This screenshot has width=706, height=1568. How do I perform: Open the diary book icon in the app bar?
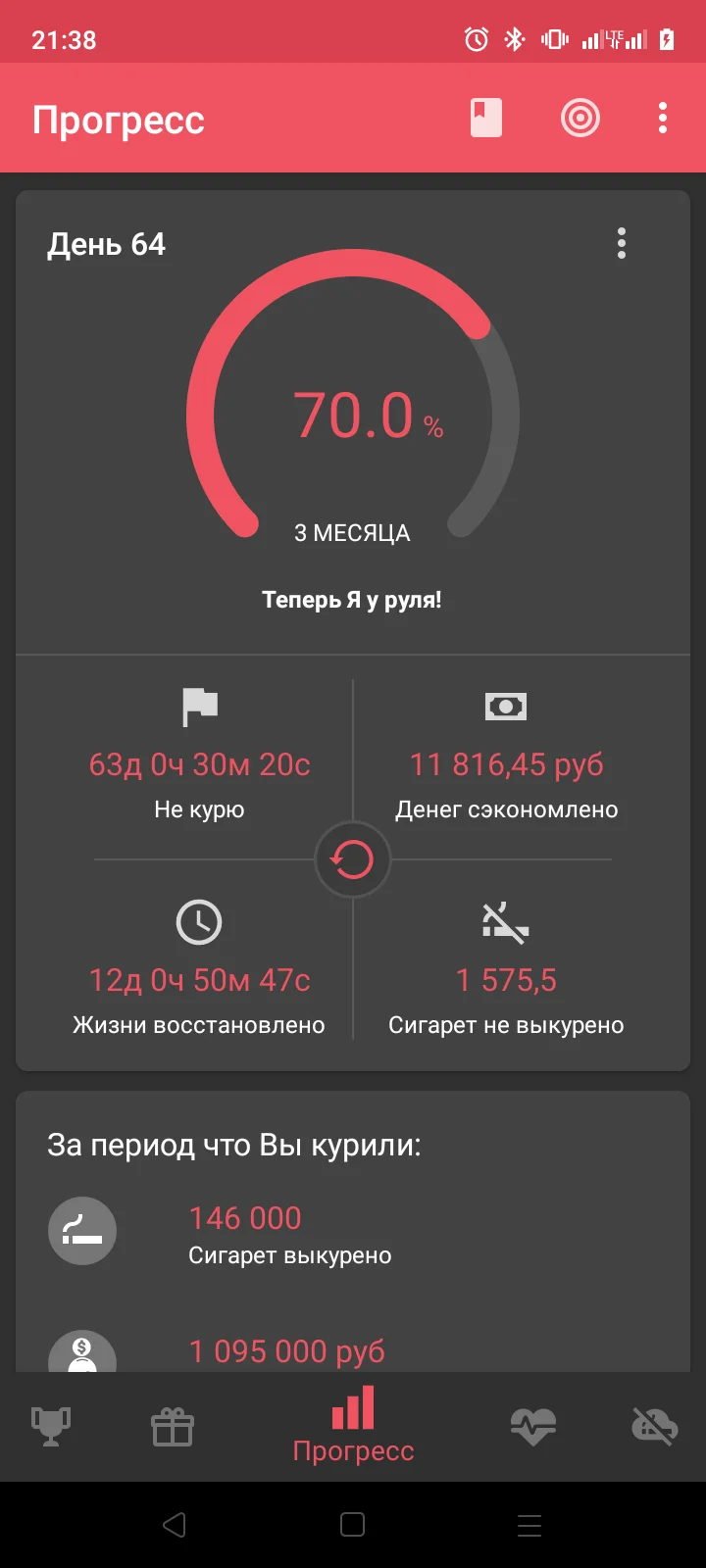[x=485, y=119]
